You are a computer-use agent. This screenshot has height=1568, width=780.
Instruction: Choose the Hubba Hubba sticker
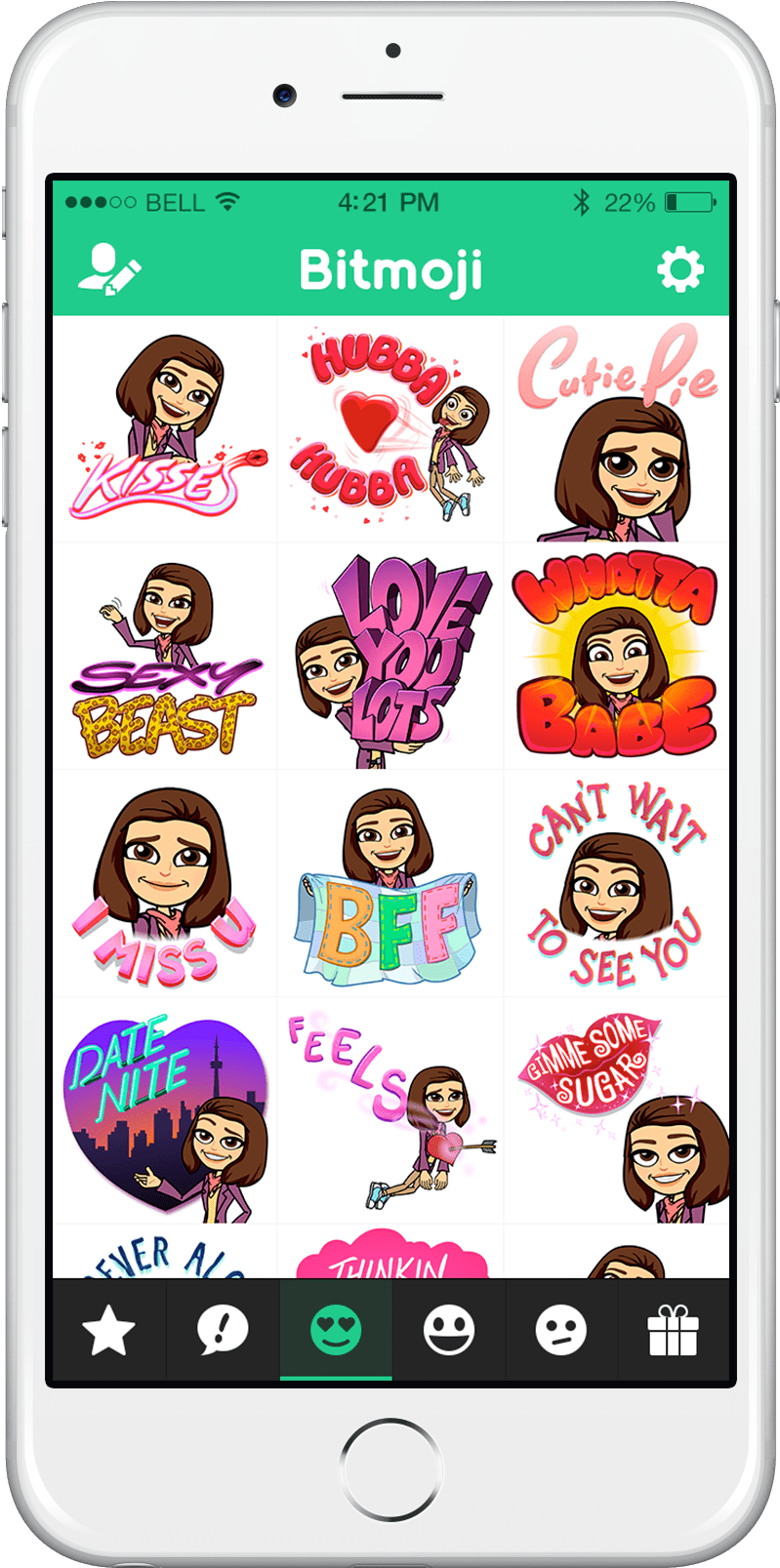click(x=390, y=429)
